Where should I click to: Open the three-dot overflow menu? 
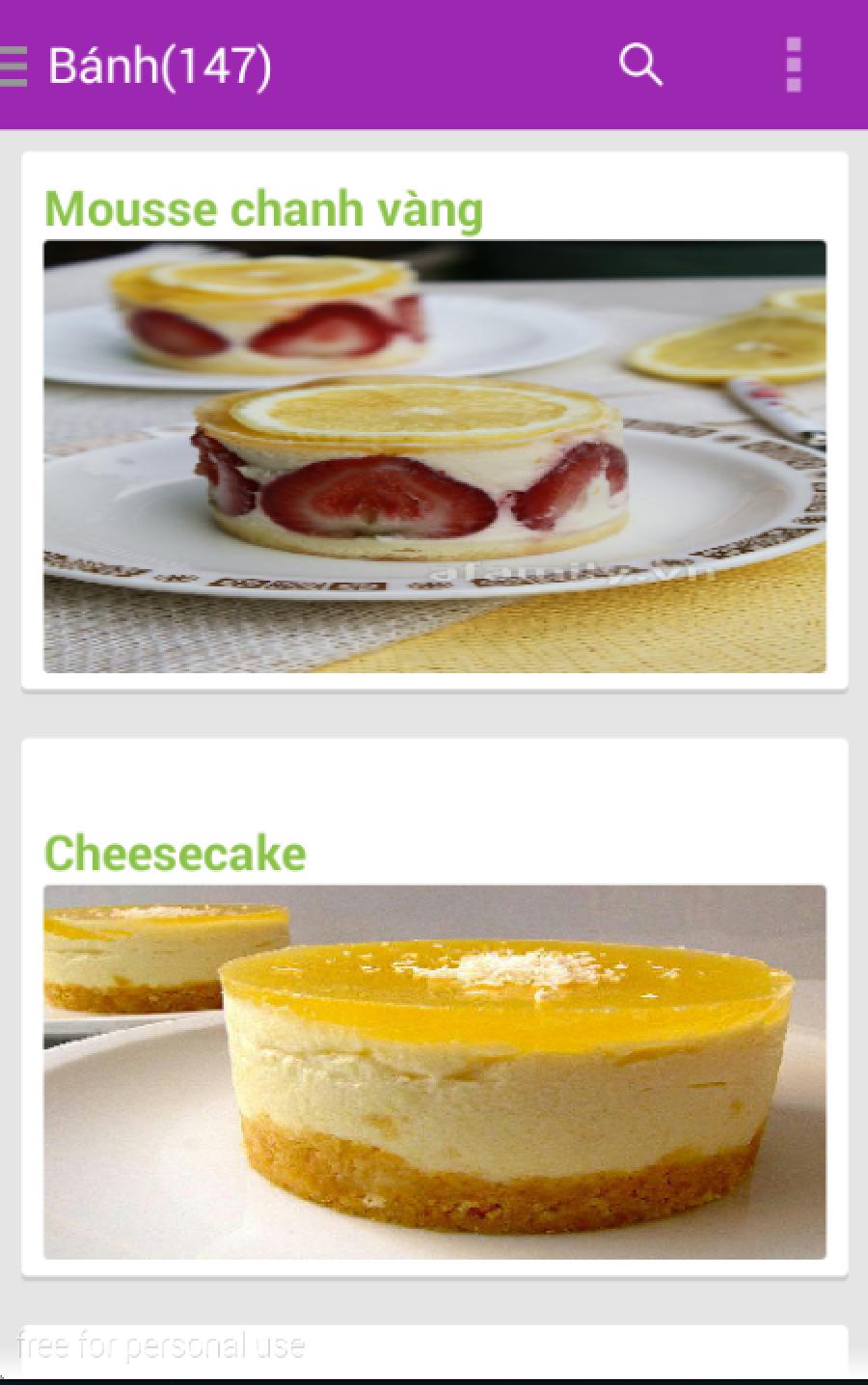click(794, 65)
